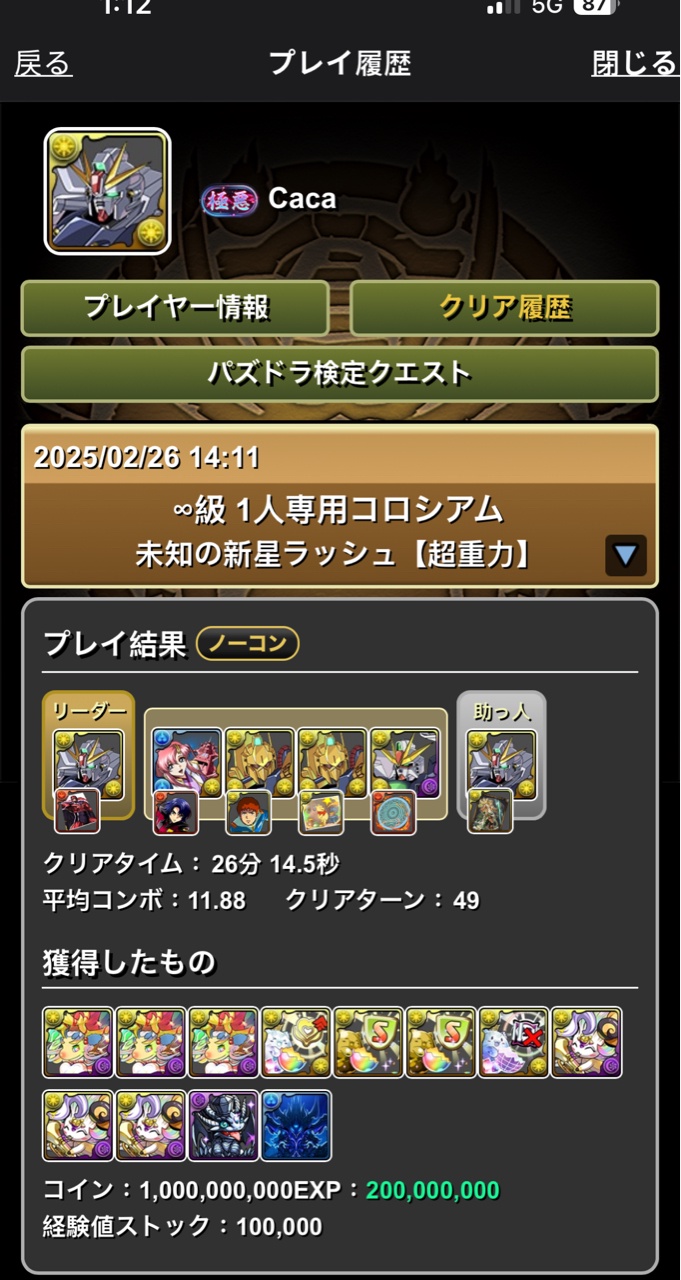Tap 閉じる to close play history
Screen dimensions: 681x1280
634,64
